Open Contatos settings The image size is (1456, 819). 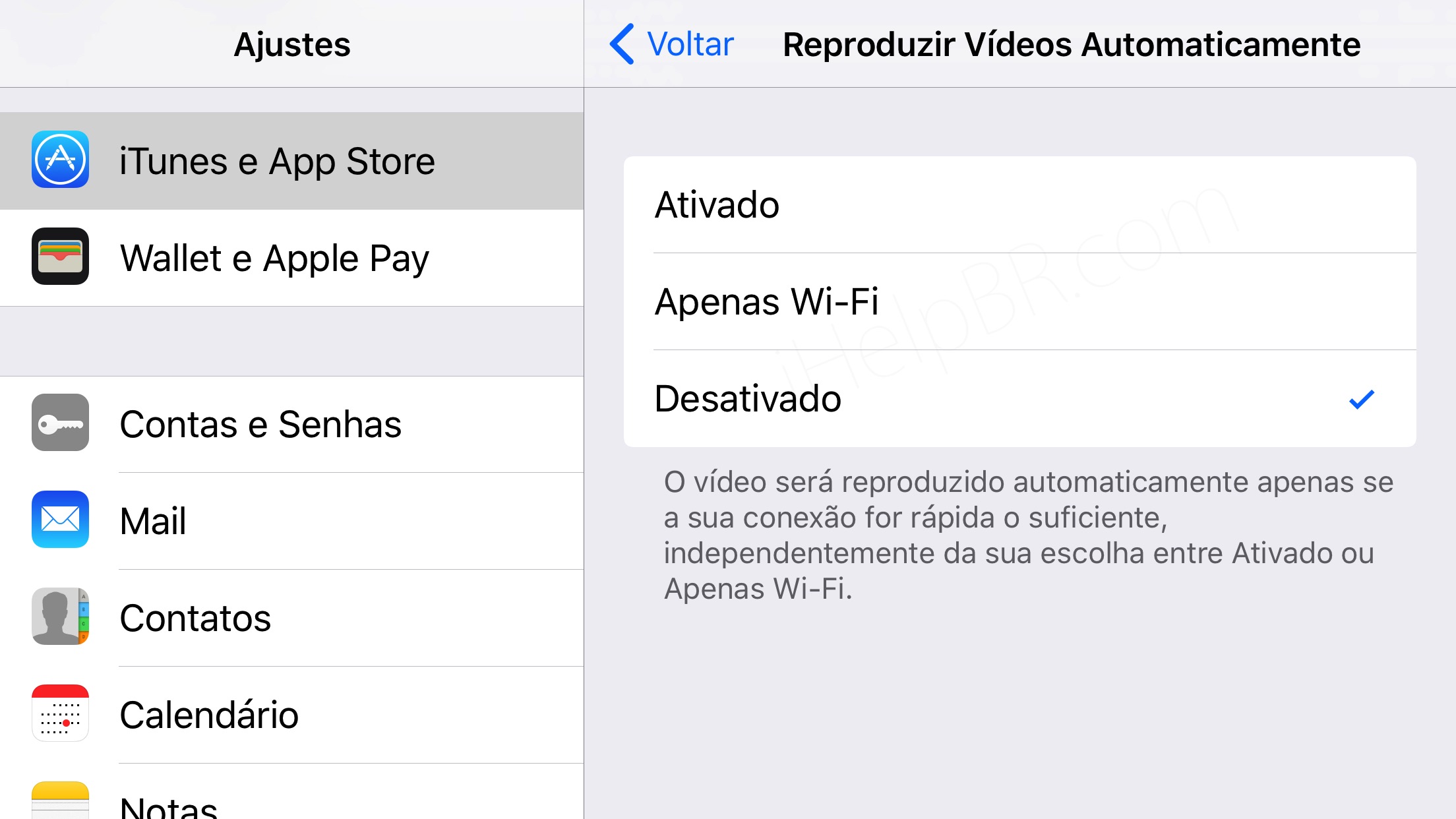click(x=291, y=618)
